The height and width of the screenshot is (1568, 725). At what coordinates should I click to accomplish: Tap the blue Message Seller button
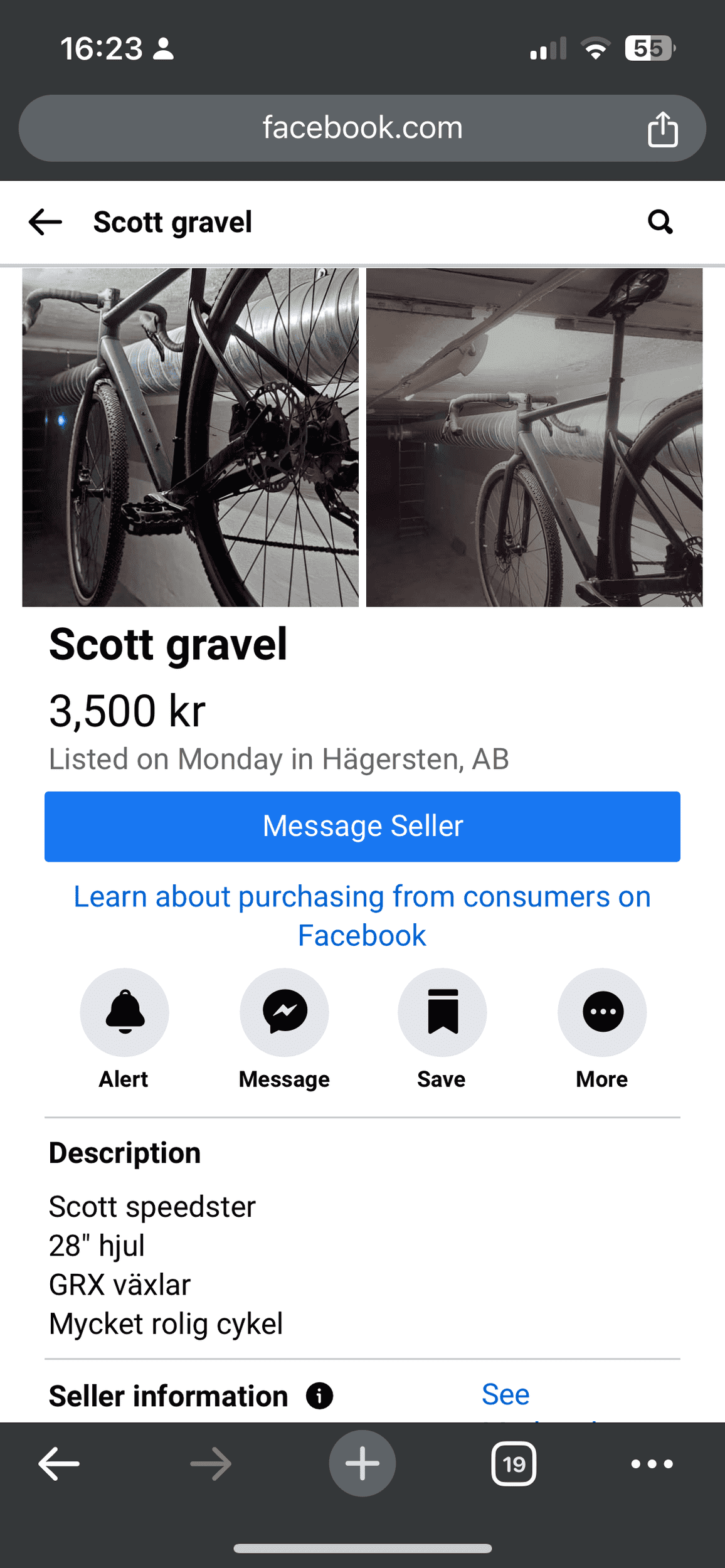(362, 826)
